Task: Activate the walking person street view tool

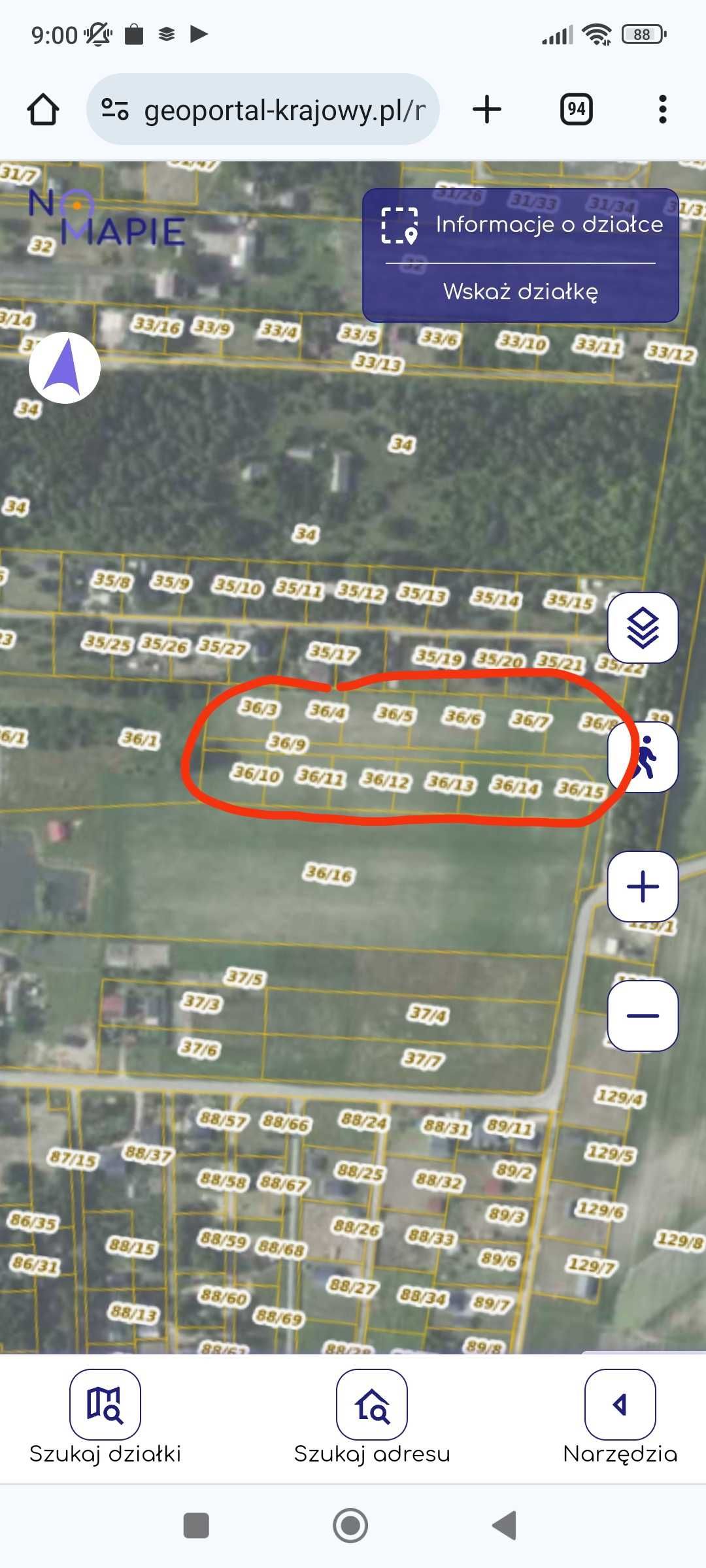Action: 644,757
